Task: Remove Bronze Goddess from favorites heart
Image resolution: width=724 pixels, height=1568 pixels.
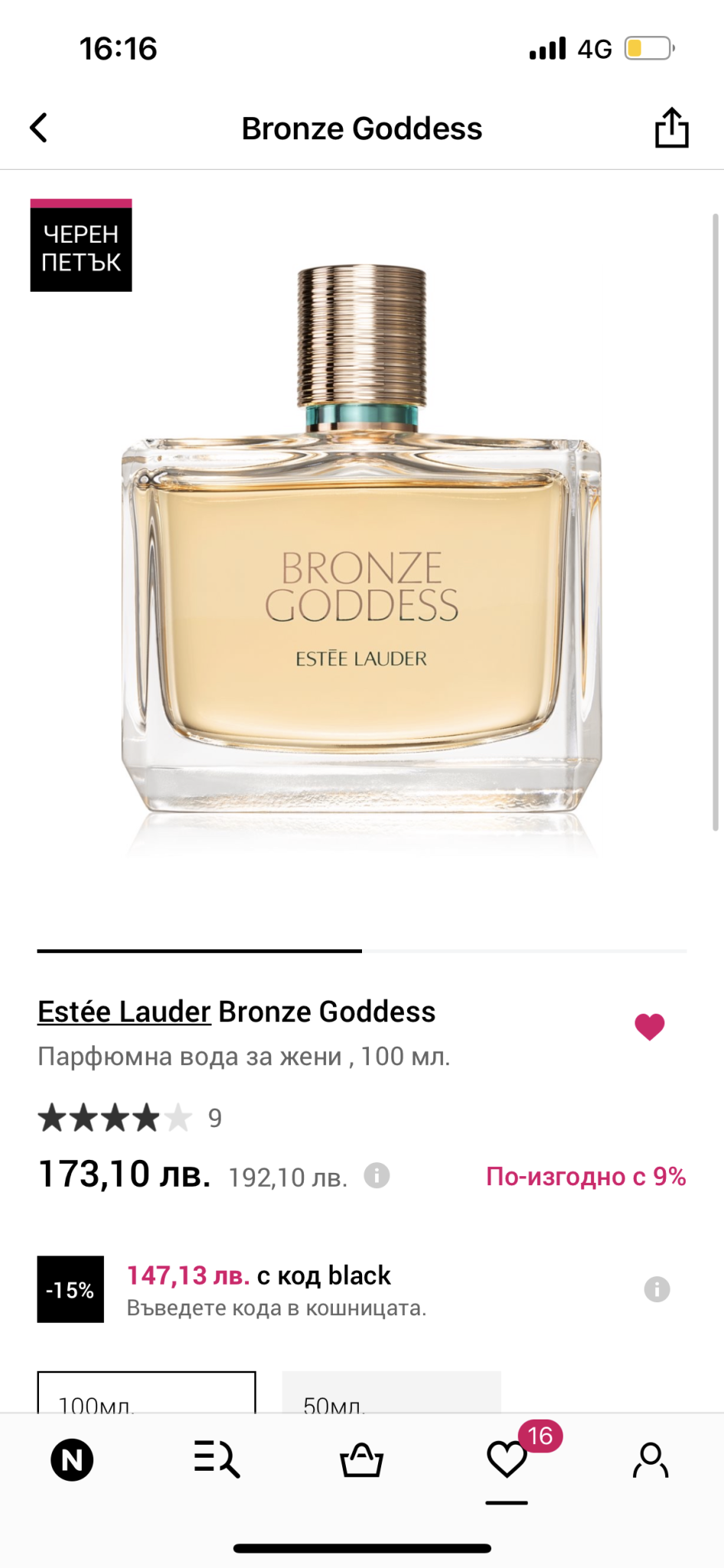Action: click(650, 1026)
